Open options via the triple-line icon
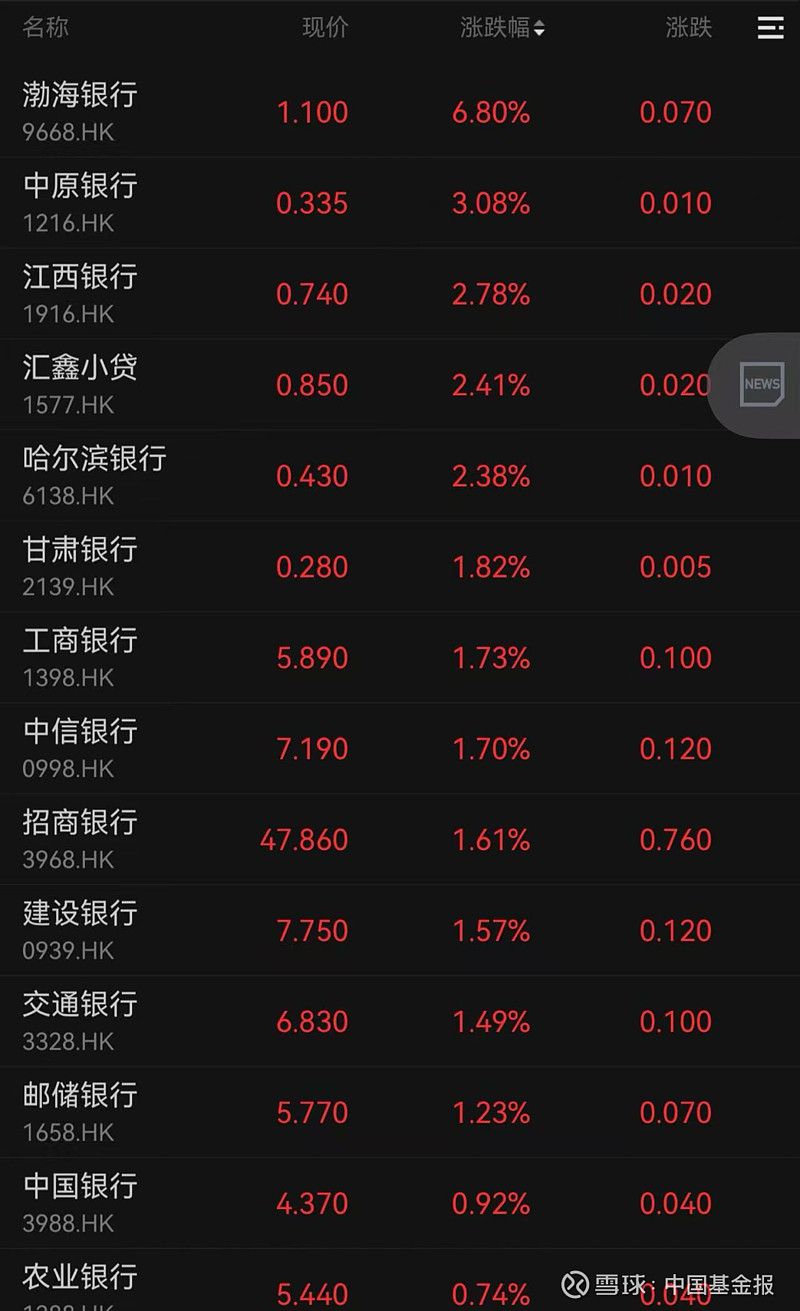Image resolution: width=800 pixels, height=1311 pixels. [770, 28]
